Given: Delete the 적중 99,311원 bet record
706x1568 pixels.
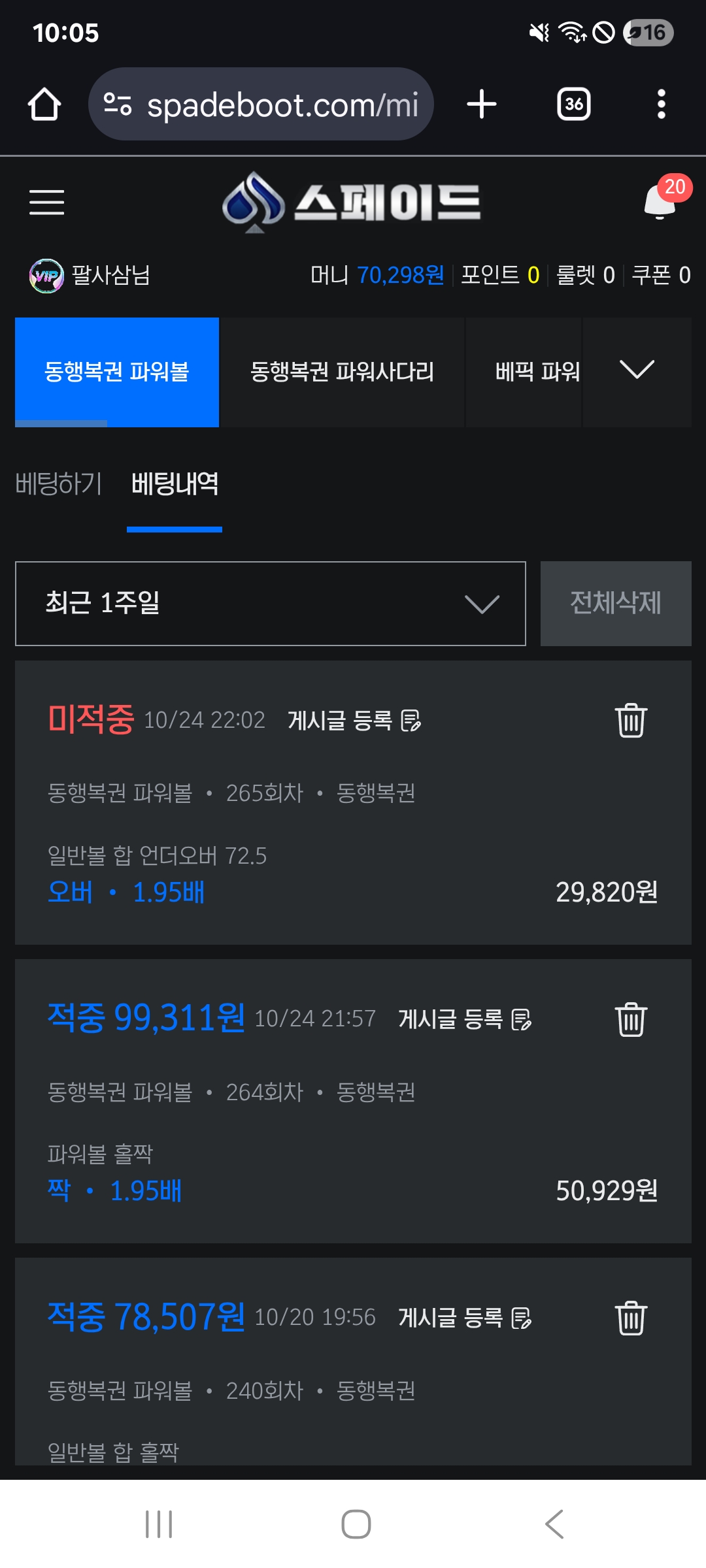Looking at the screenshot, I should 631,1019.
